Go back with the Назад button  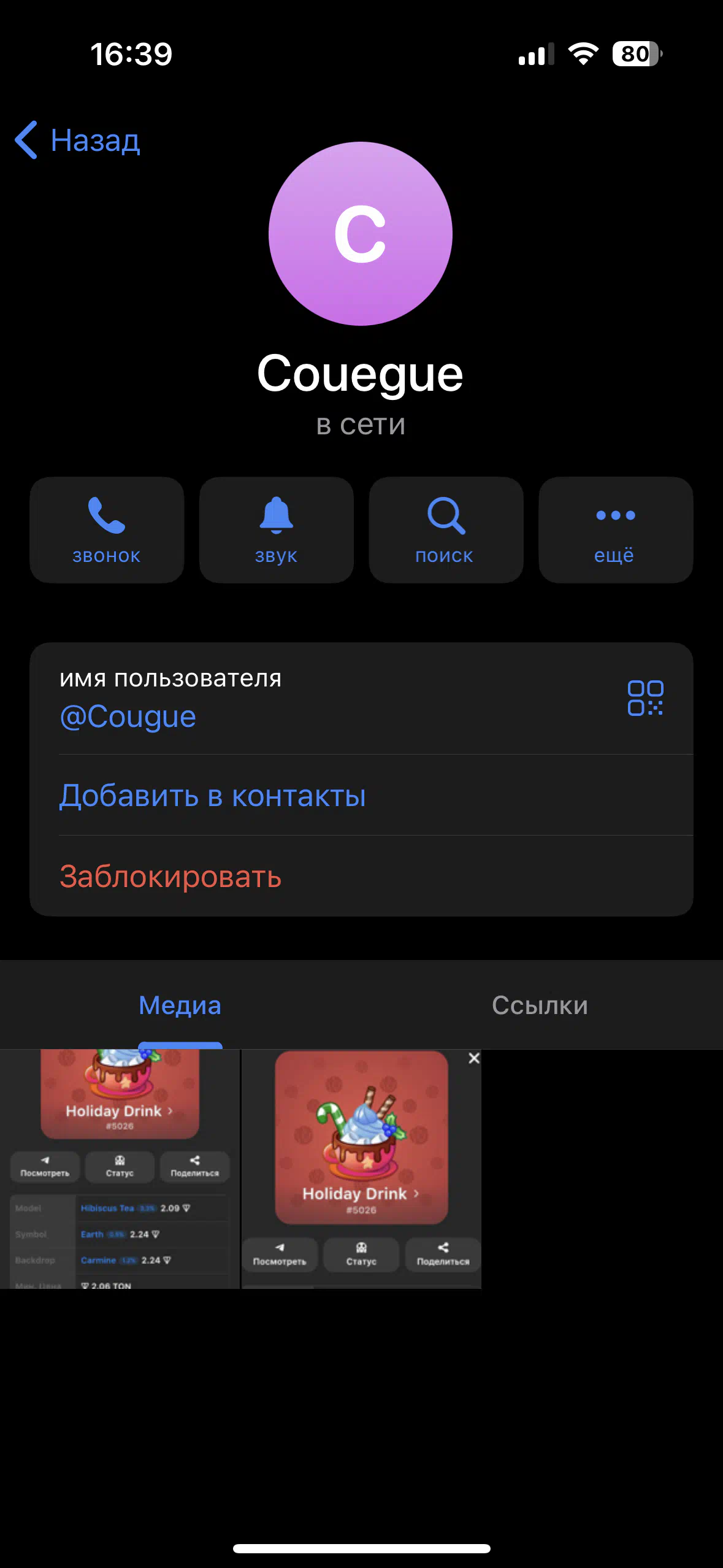pyautogui.click(x=78, y=140)
